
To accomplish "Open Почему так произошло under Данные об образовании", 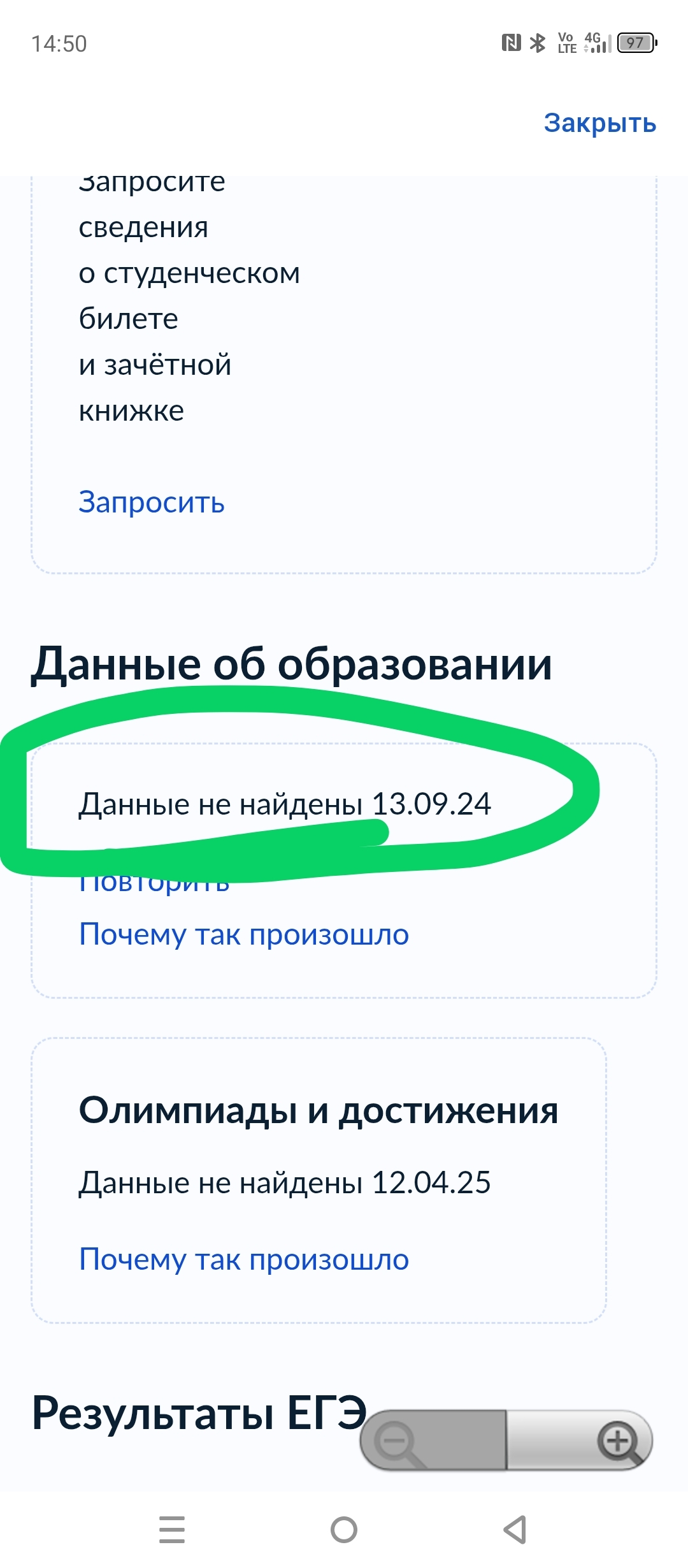I will (244, 934).
